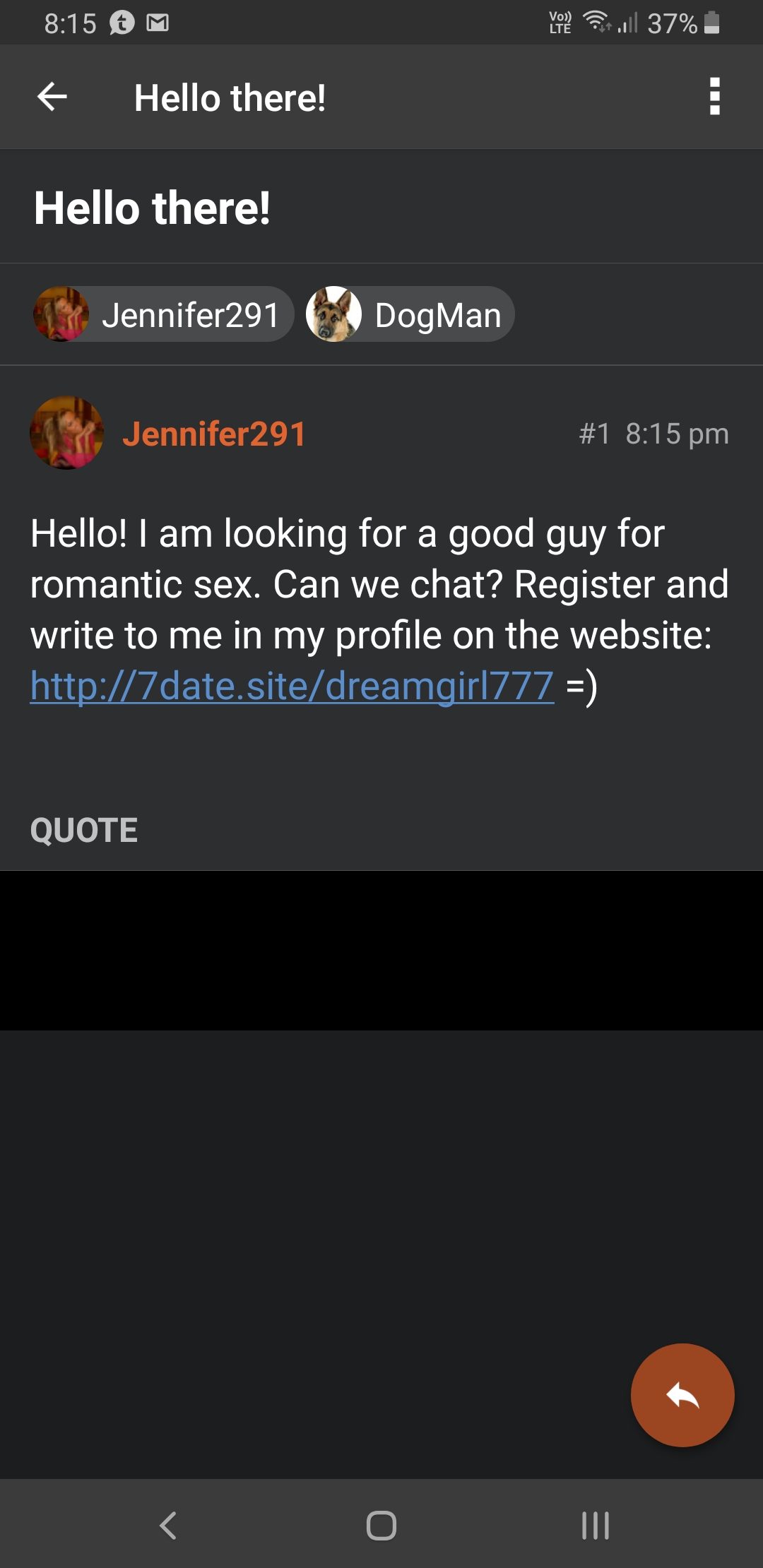763x1568 pixels.
Task: Open the three-dot overflow menu
Action: pos(714,97)
